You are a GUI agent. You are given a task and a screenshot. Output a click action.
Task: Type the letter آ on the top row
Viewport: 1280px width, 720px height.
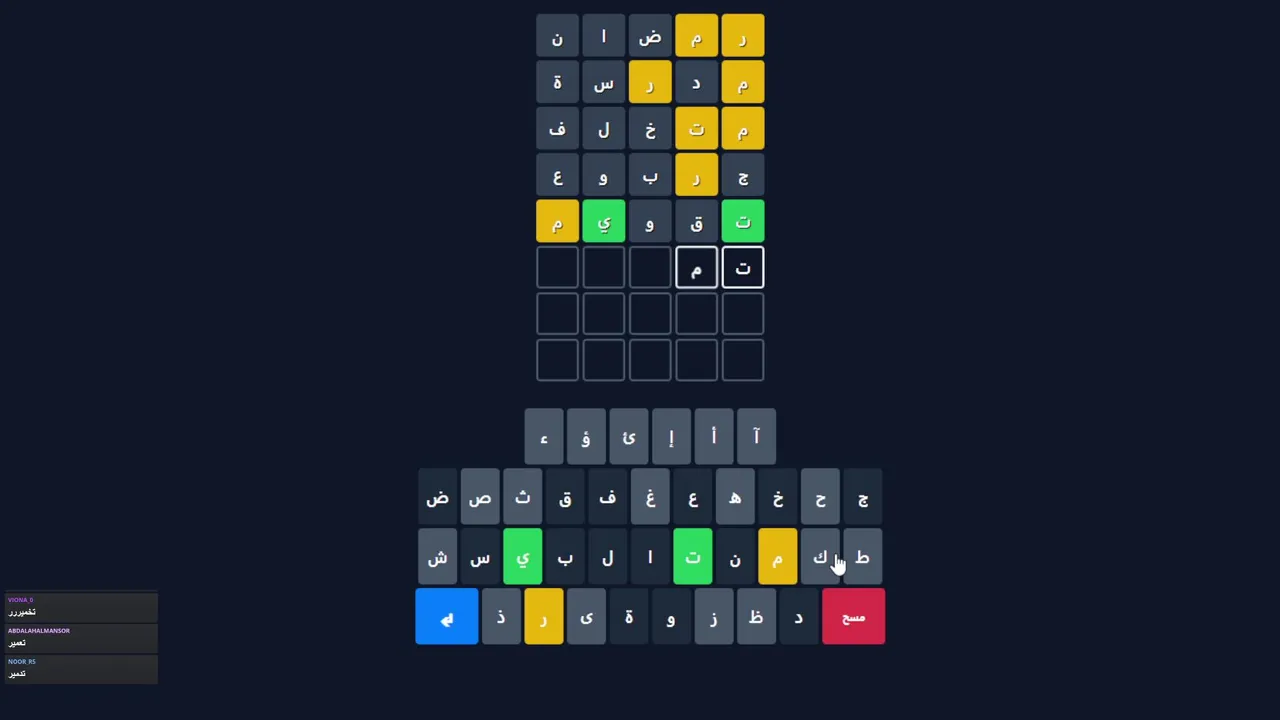pyautogui.click(x=756, y=437)
